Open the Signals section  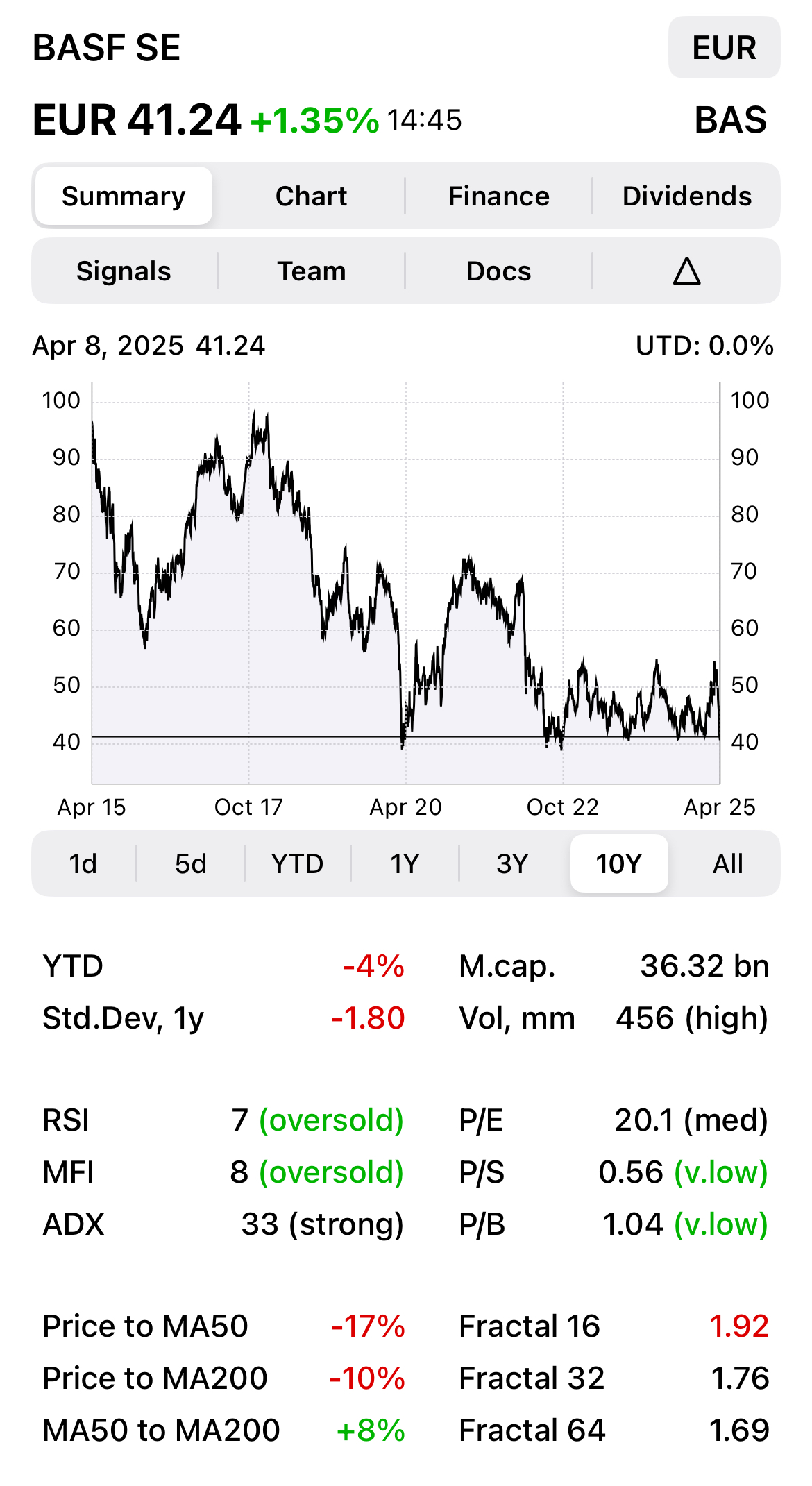click(x=124, y=271)
